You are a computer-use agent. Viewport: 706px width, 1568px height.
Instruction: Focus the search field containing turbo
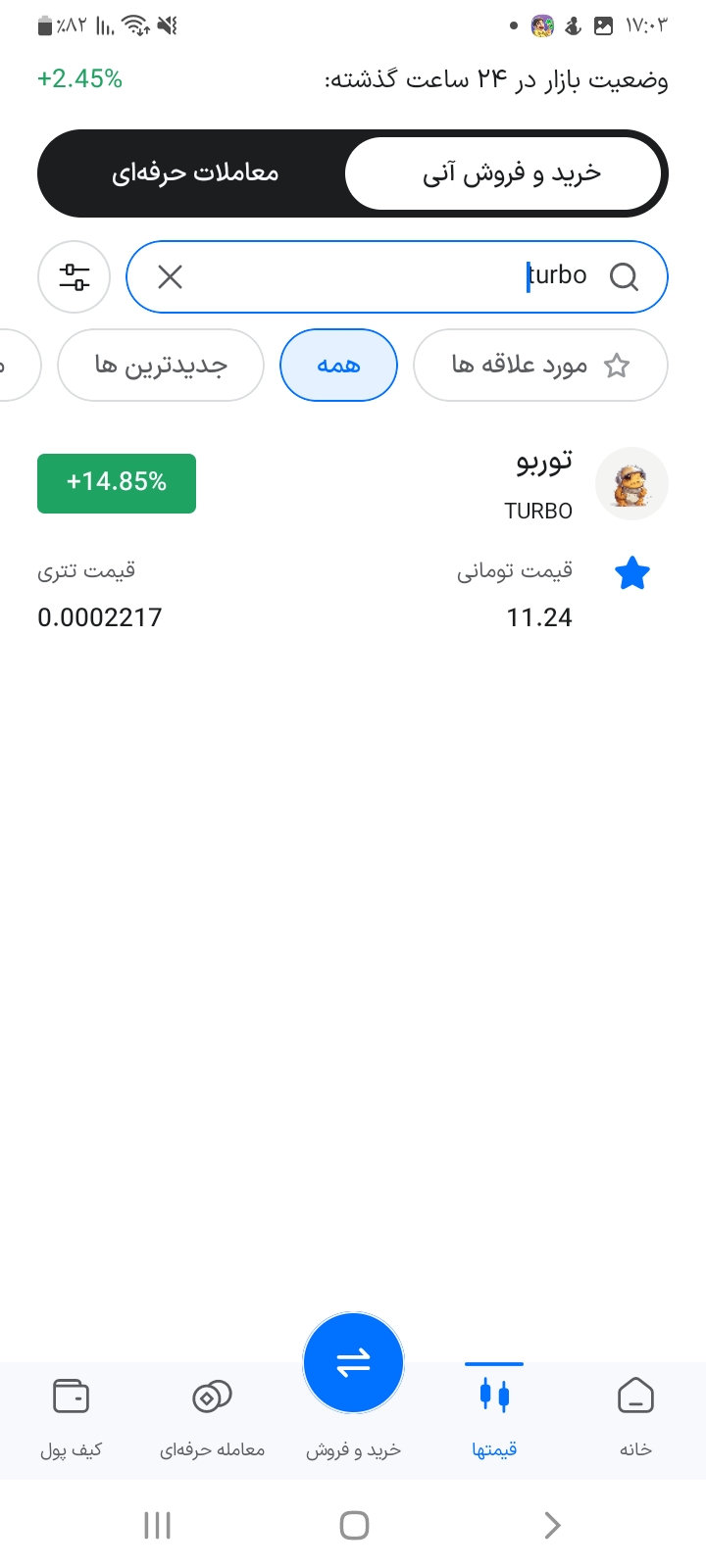point(392,277)
